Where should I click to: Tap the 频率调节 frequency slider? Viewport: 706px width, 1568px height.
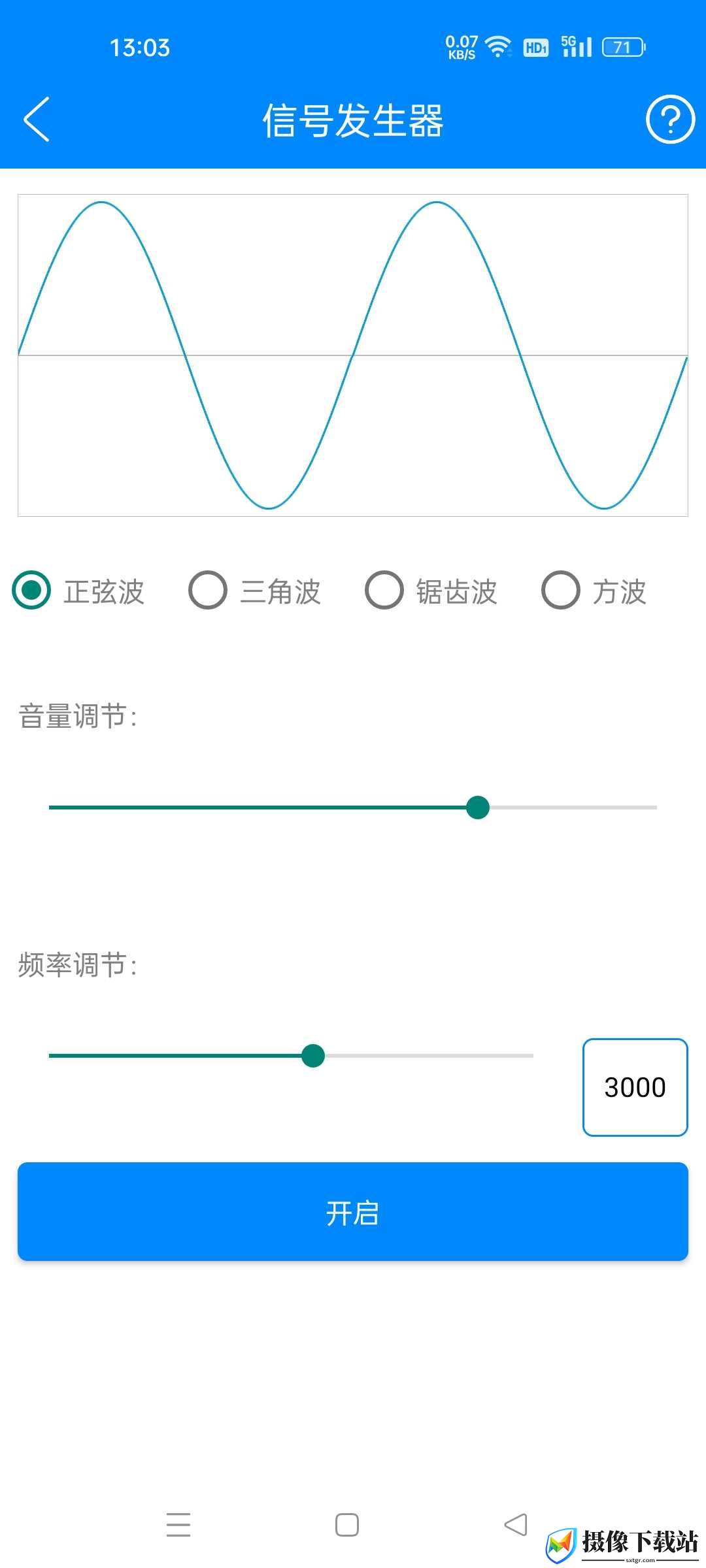click(292, 1055)
